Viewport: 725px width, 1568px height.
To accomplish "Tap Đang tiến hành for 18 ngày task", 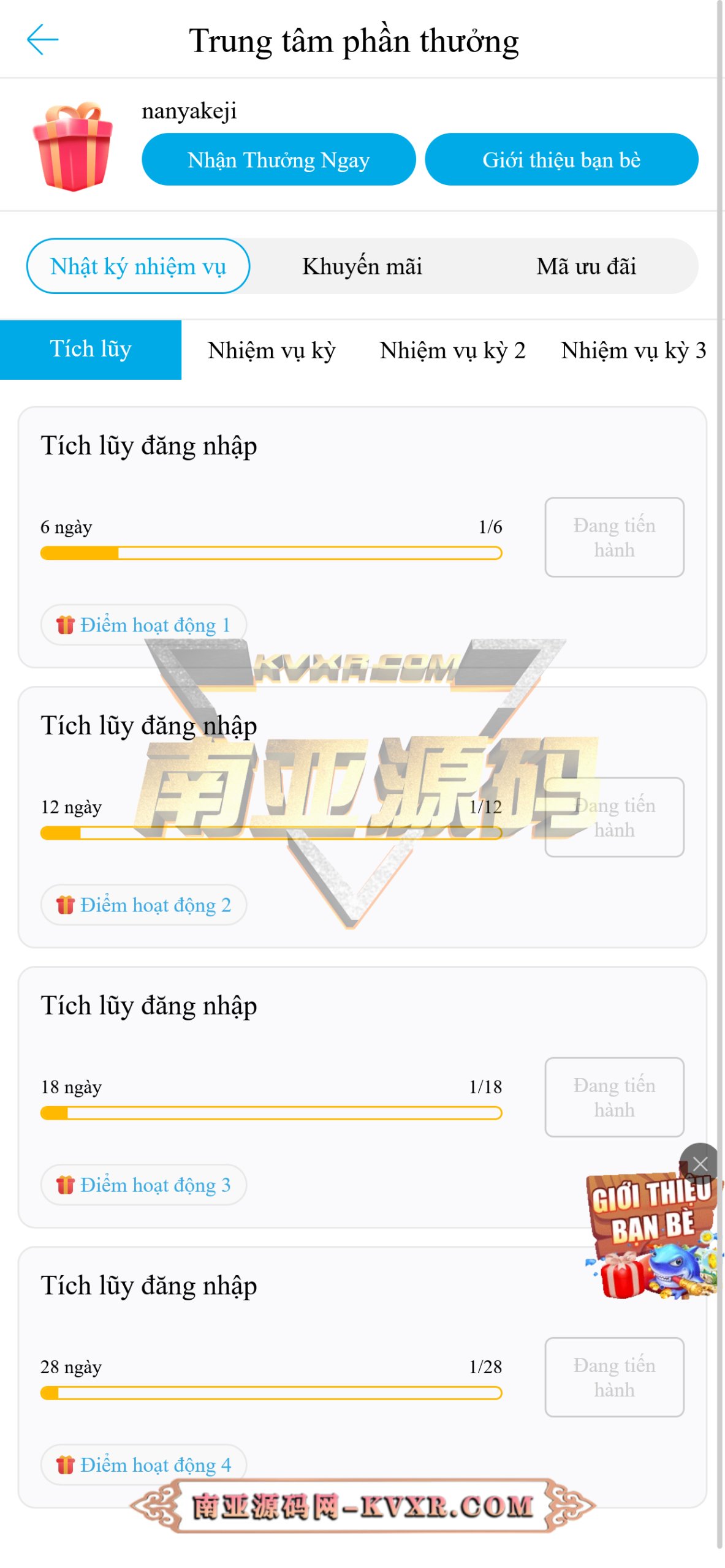I will click(613, 1096).
